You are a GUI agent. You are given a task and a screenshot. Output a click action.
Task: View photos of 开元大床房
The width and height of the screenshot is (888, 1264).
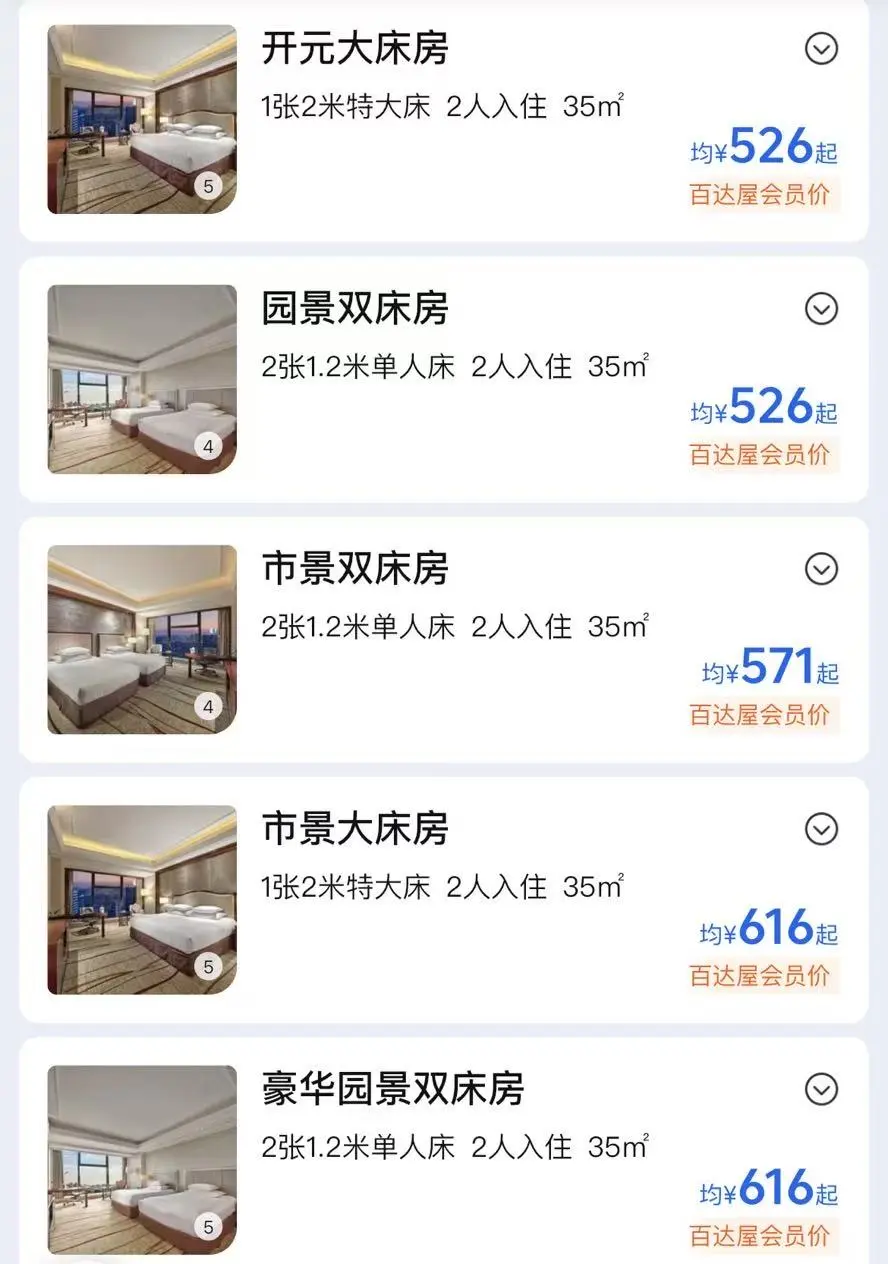click(x=142, y=119)
